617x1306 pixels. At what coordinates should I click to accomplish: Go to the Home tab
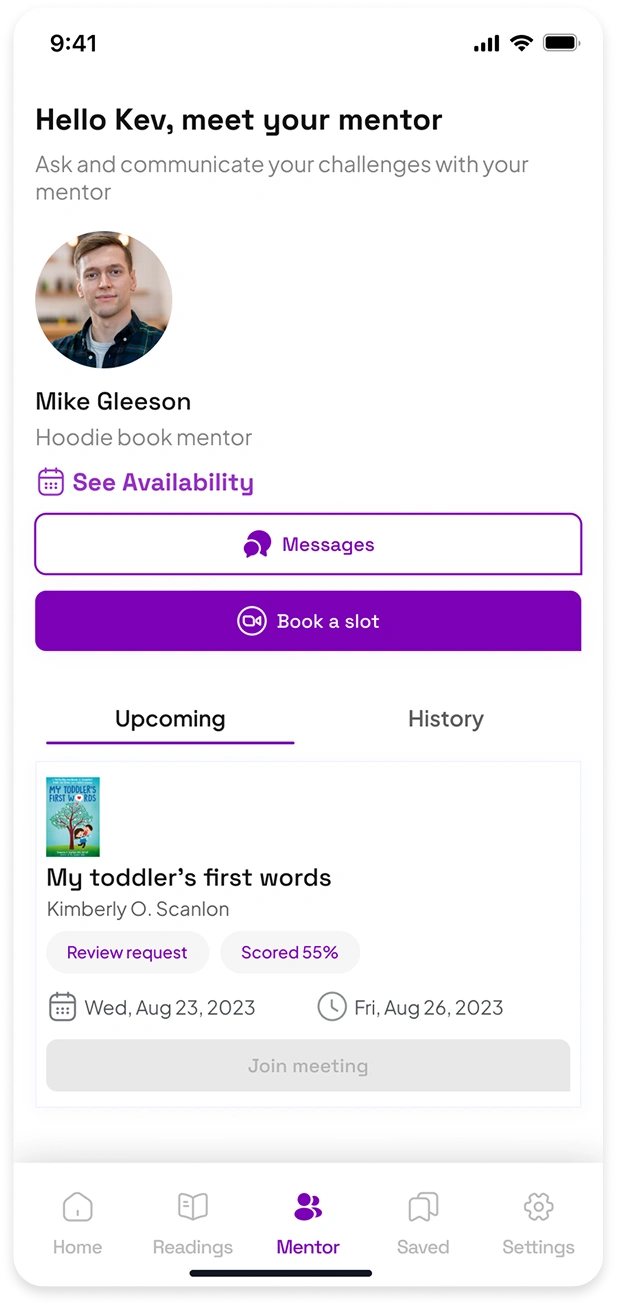point(77,1223)
